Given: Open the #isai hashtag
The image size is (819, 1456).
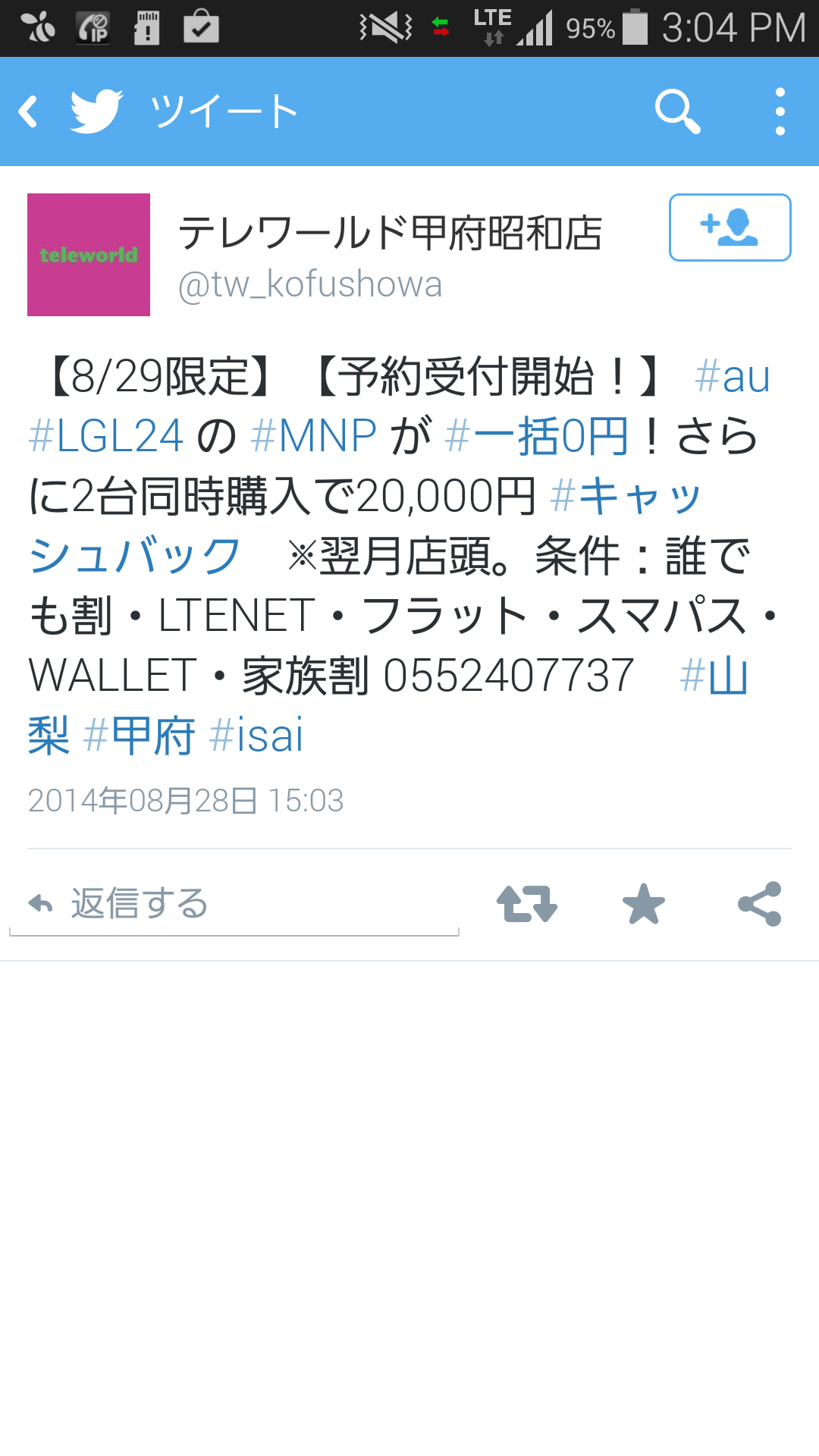Looking at the screenshot, I should pyautogui.click(x=256, y=736).
